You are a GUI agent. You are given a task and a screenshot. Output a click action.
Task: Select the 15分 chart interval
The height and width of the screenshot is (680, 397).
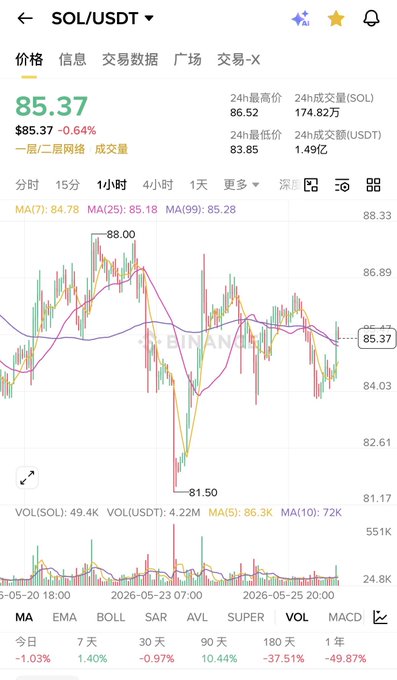(67, 185)
